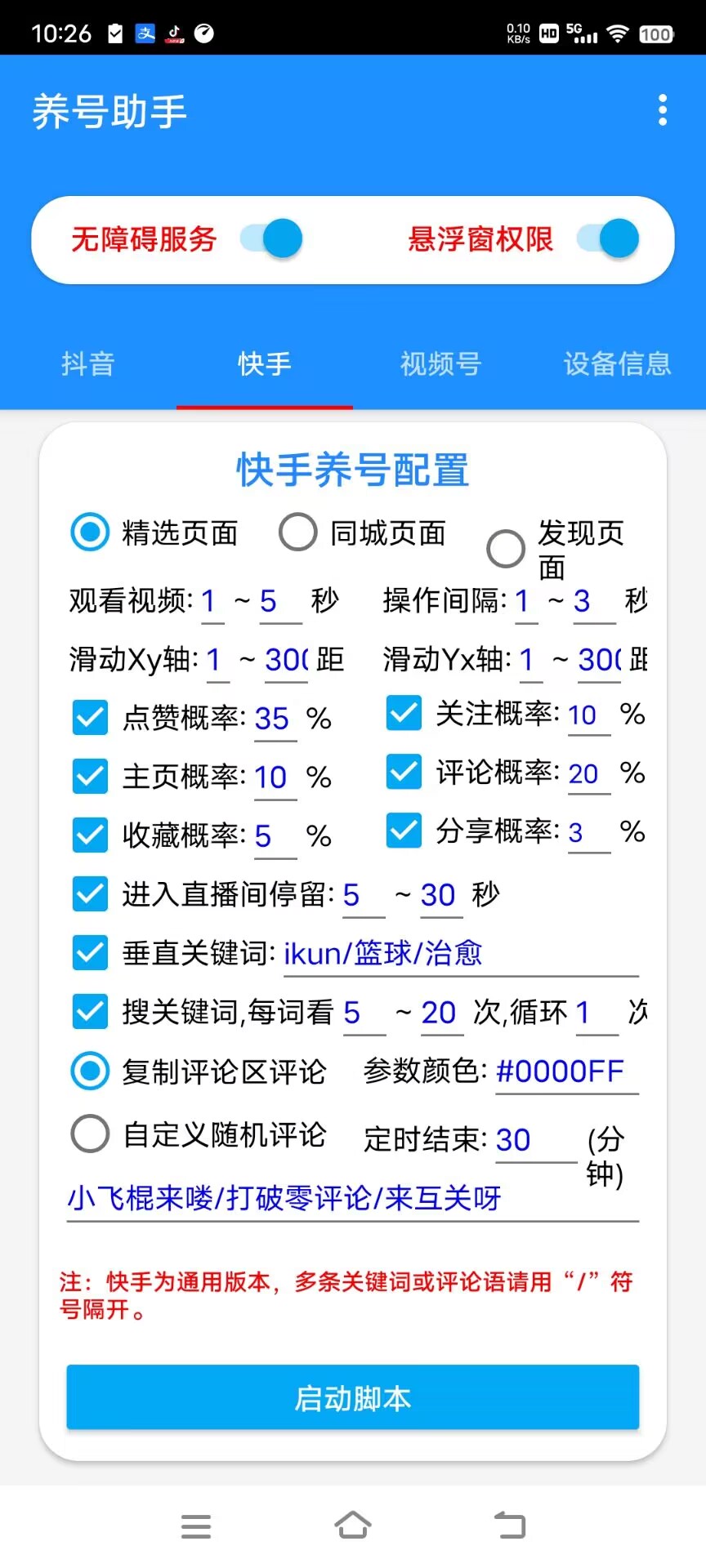Uncheck the 点赞概率 checkbox
The height and width of the screenshot is (1568, 706).
tap(90, 718)
